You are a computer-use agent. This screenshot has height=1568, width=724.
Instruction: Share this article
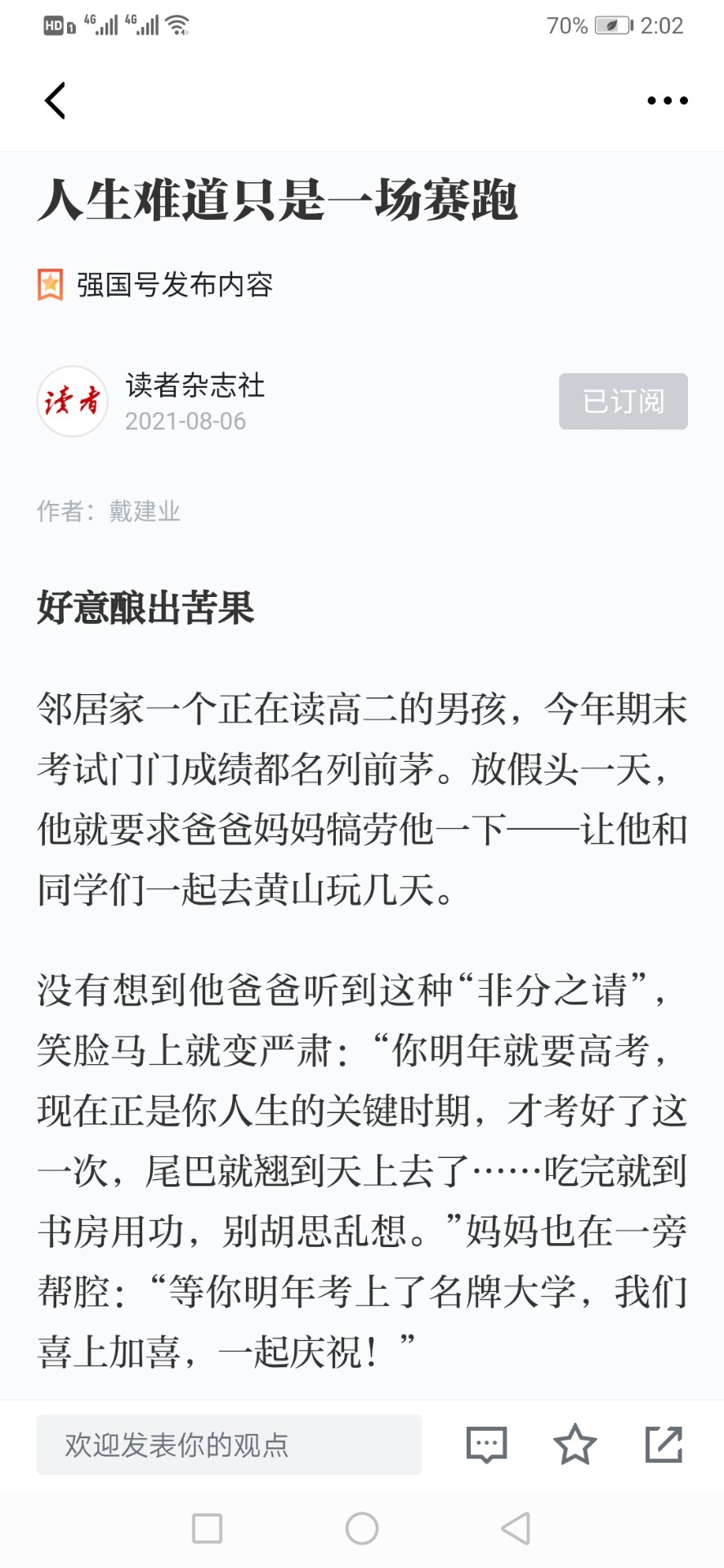(664, 1444)
